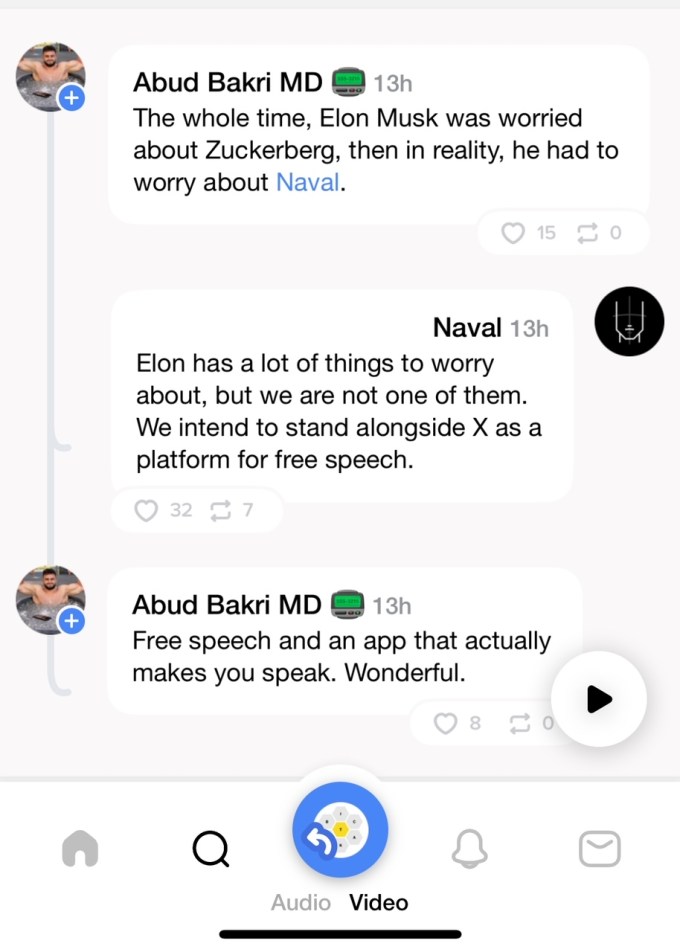The height and width of the screenshot is (952, 680).
Task: Like Naval's reply about free speech
Action: click(x=147, y=510)
